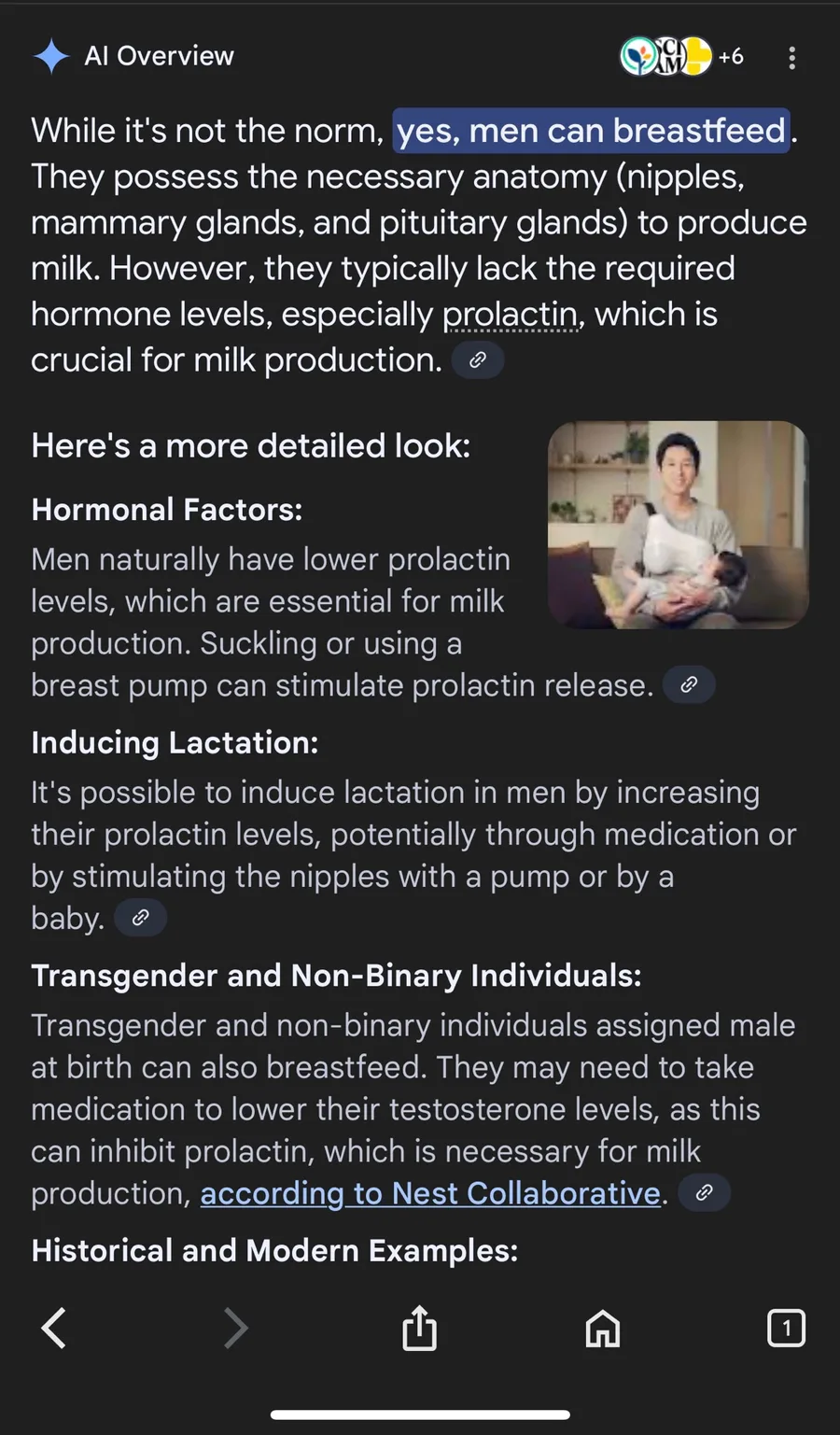Tap the dotted-underlined word prolactin
The height and width of the screenshot is (1435, 840).
tap(510, 315)
